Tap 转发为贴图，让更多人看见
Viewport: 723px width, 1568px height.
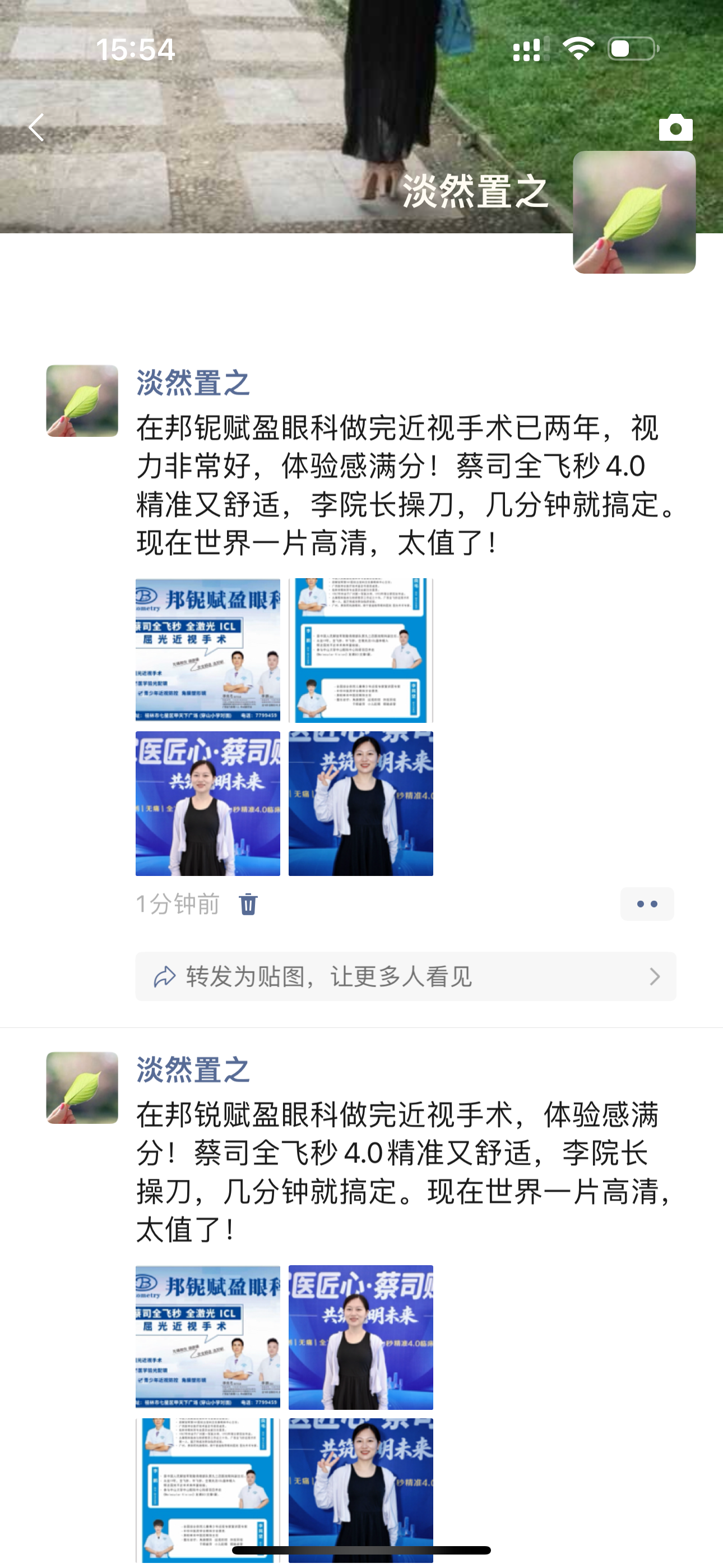point(405,976)
